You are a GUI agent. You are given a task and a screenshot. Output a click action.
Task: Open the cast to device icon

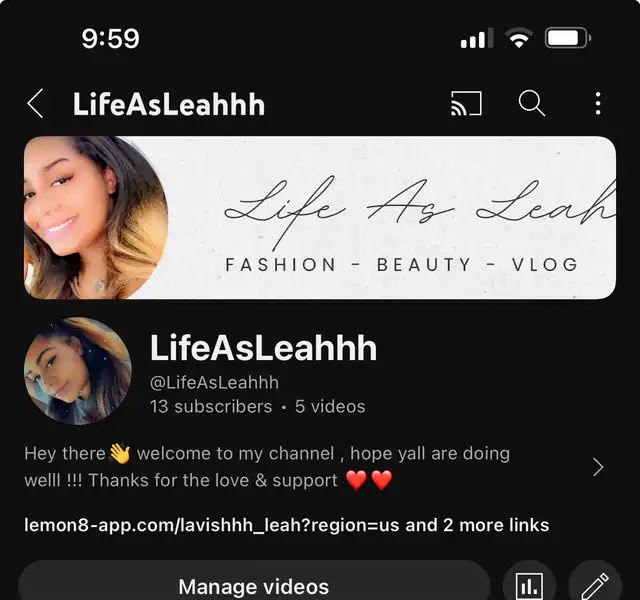click(x=466, y=103)
